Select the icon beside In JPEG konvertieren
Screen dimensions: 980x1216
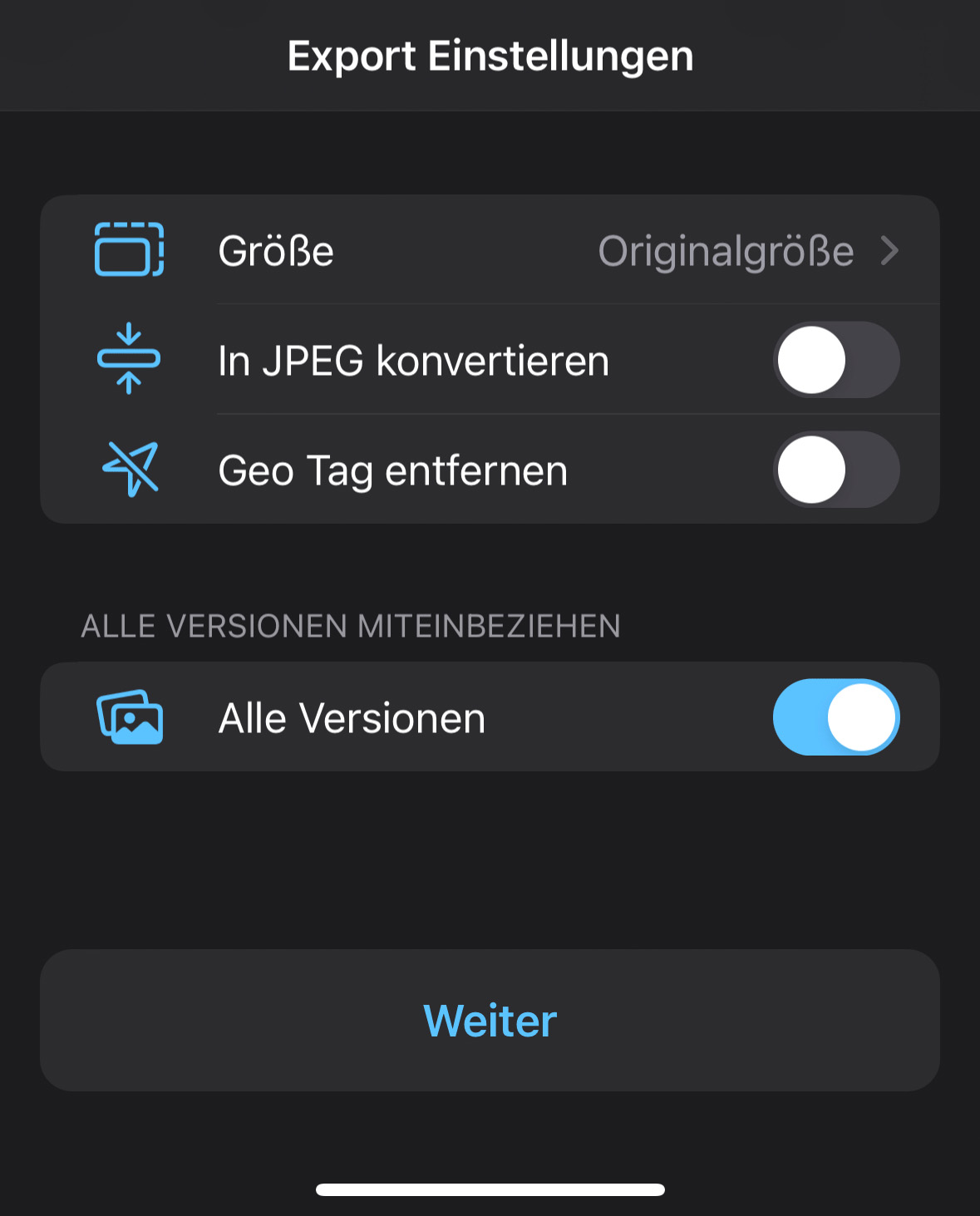[130, 360]
